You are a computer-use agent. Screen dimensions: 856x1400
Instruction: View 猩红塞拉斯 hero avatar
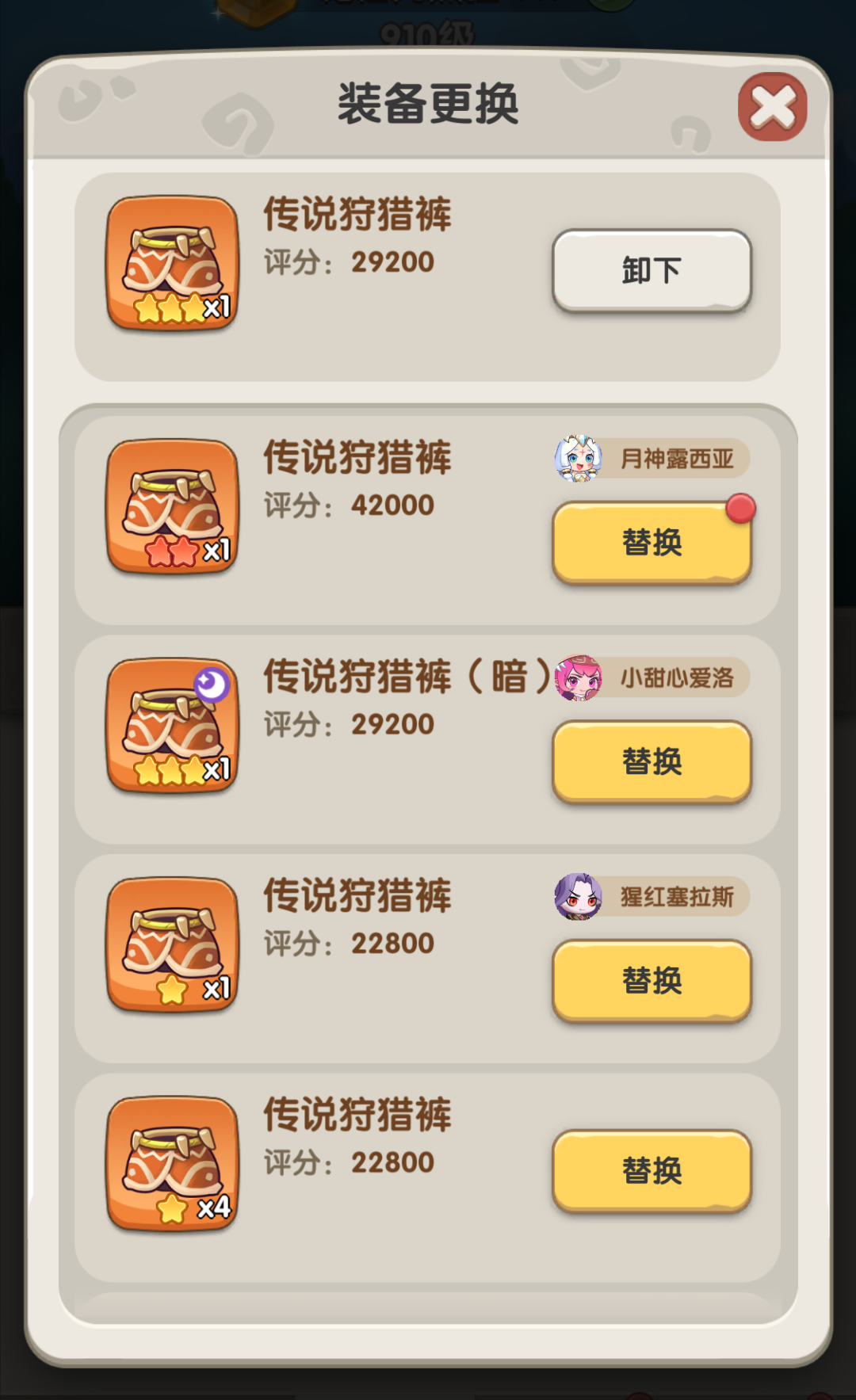pyautogui.click(x=579, y=896)
